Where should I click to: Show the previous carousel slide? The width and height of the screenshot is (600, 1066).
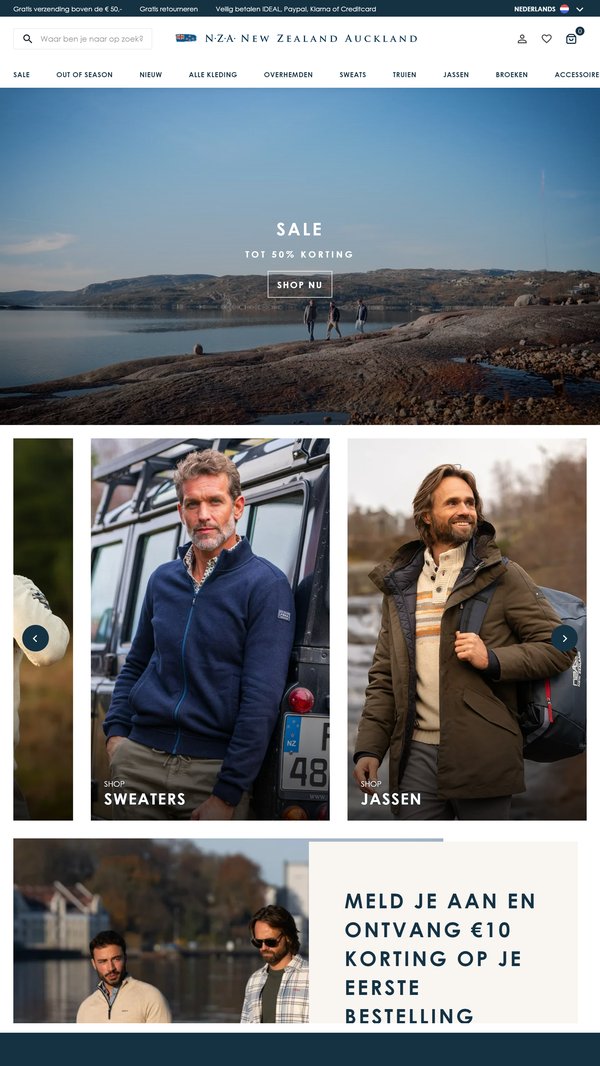35,638
